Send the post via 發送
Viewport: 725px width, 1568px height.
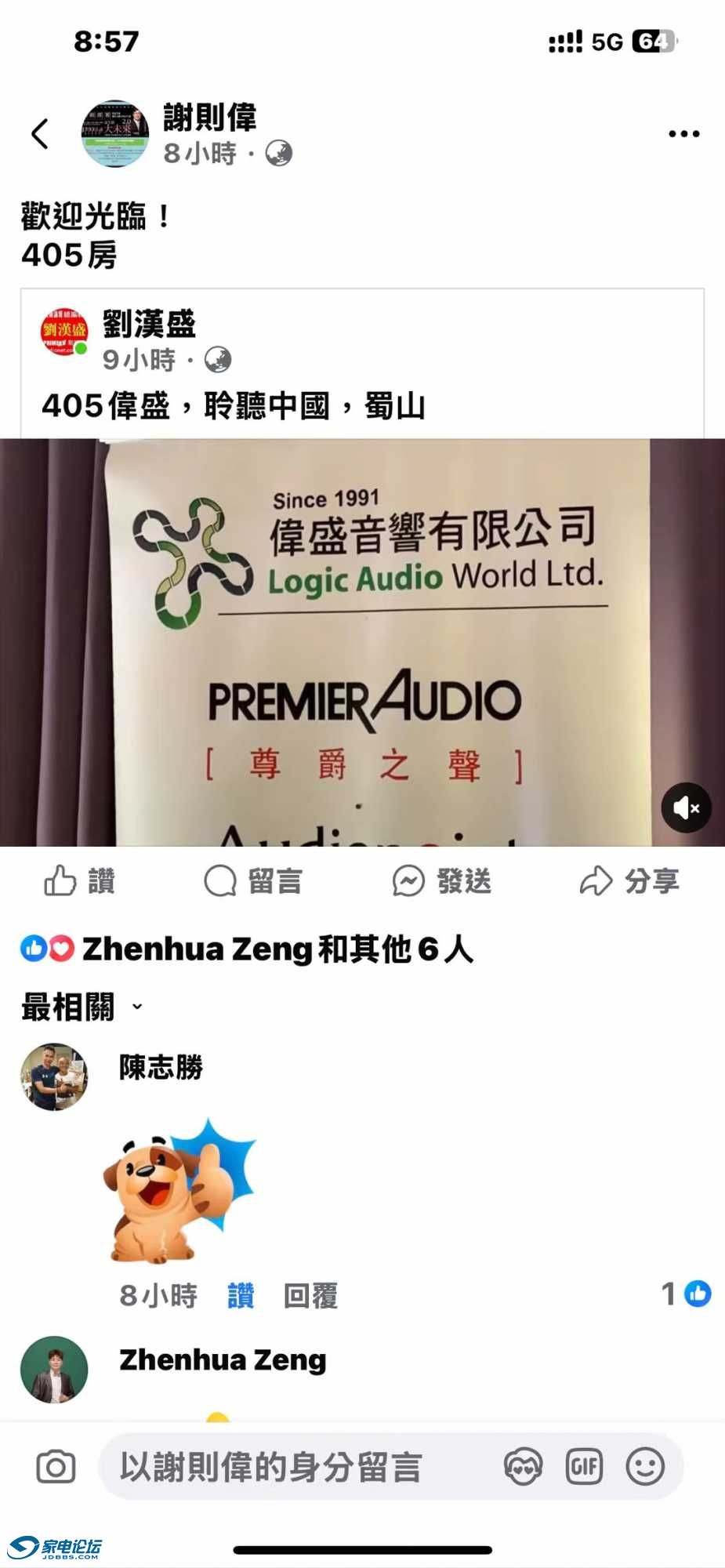441,880
